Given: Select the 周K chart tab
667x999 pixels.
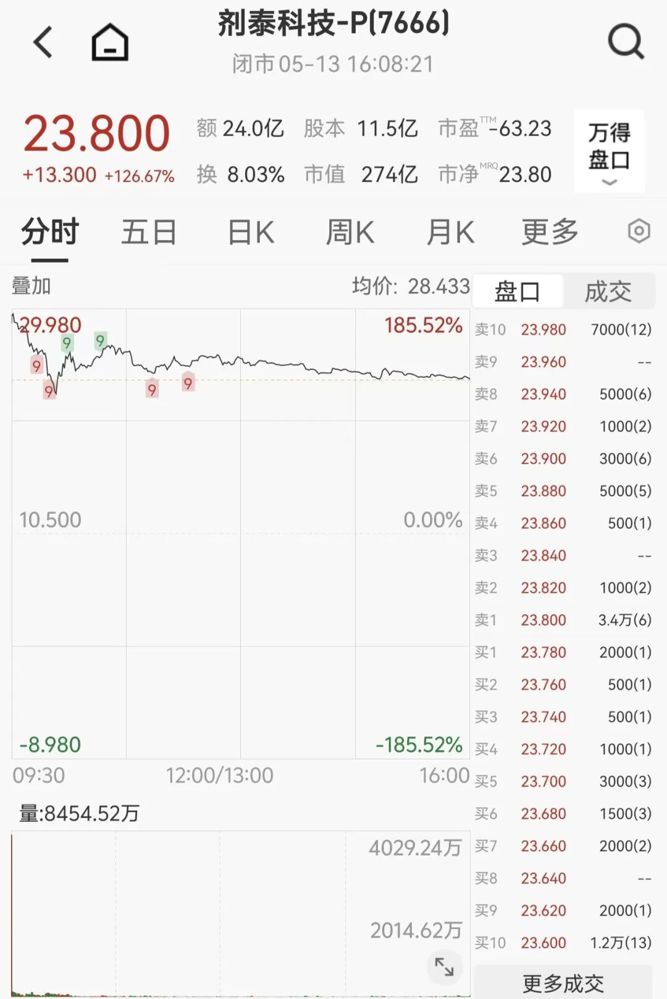Looking at the screenshot, I should click(350, 232).
